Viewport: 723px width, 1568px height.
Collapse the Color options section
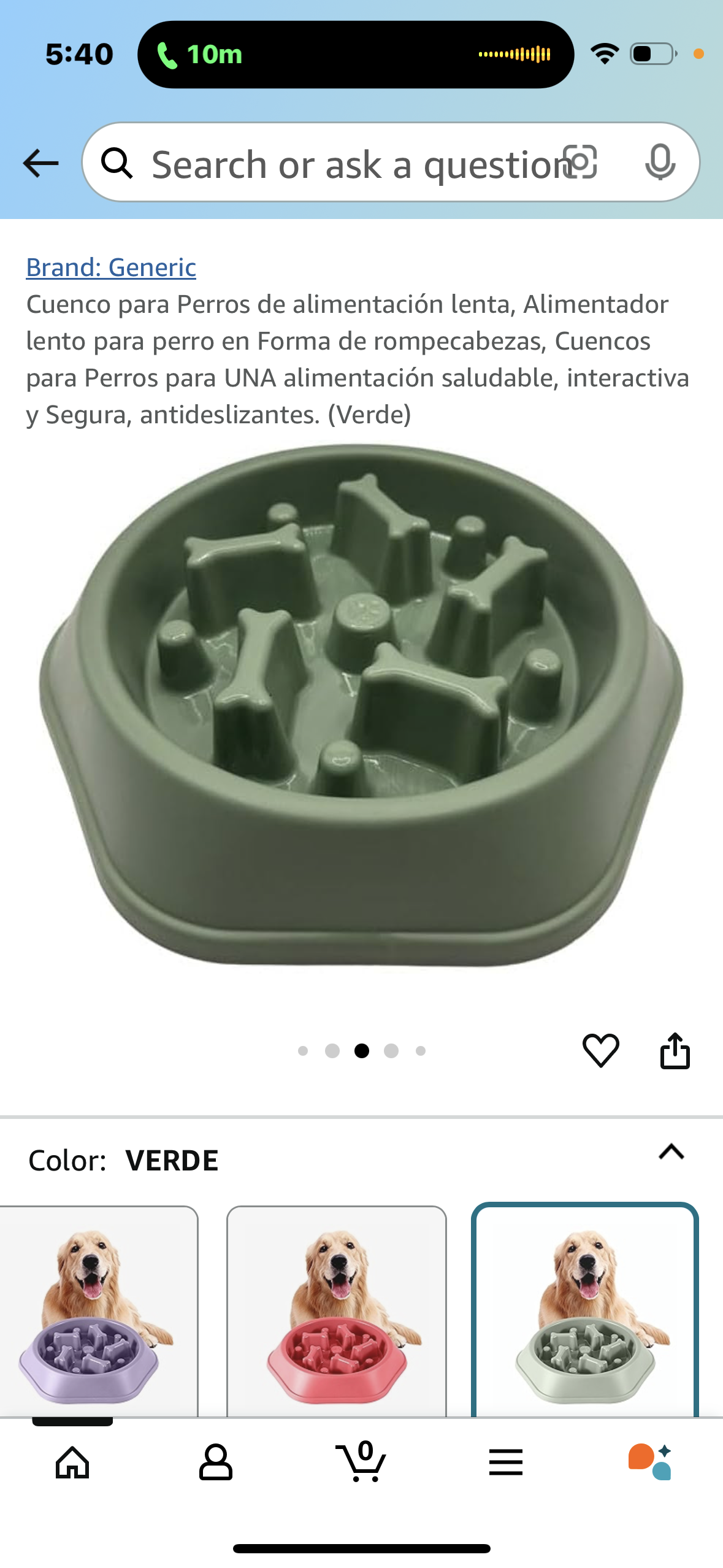coord(671,1152)
